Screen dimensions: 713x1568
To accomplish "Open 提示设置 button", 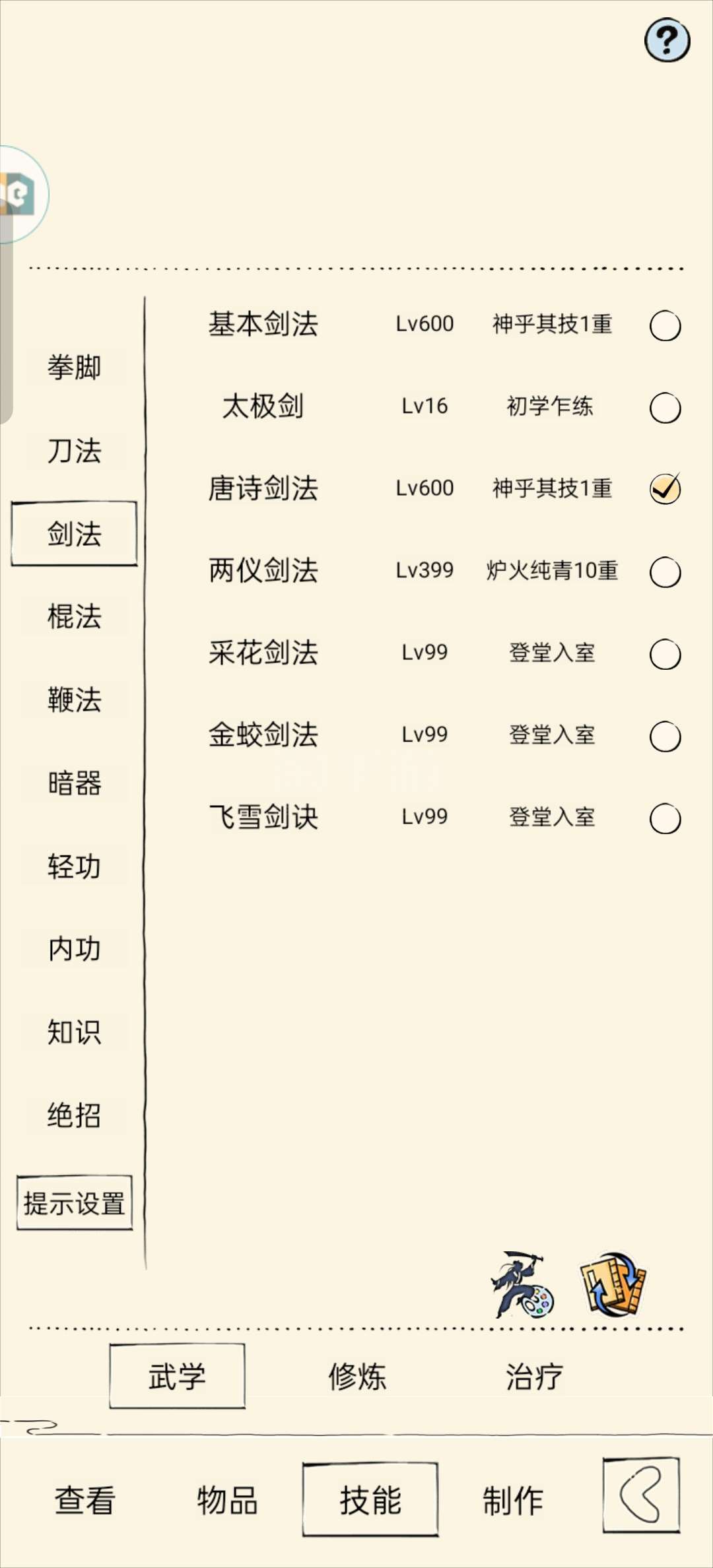I will point(74,1203).
